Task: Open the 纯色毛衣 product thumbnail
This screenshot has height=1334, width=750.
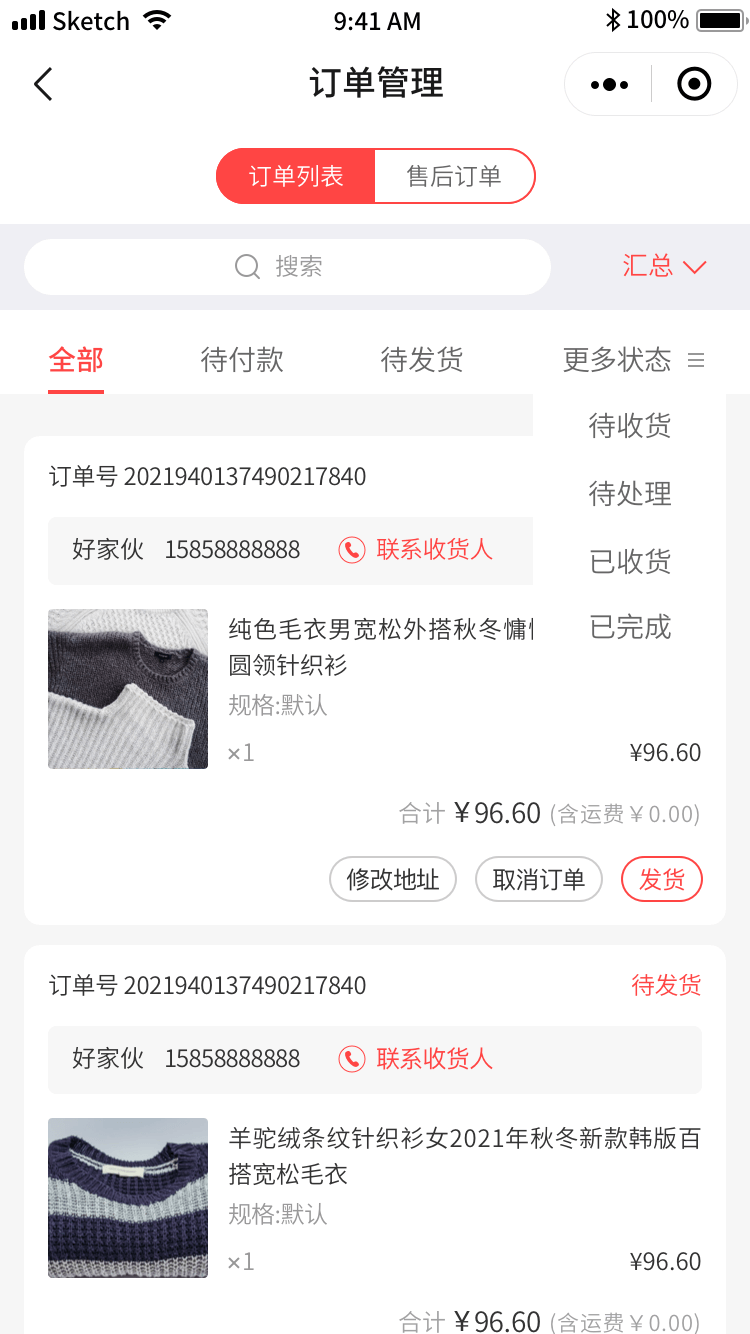Action: 128,689
